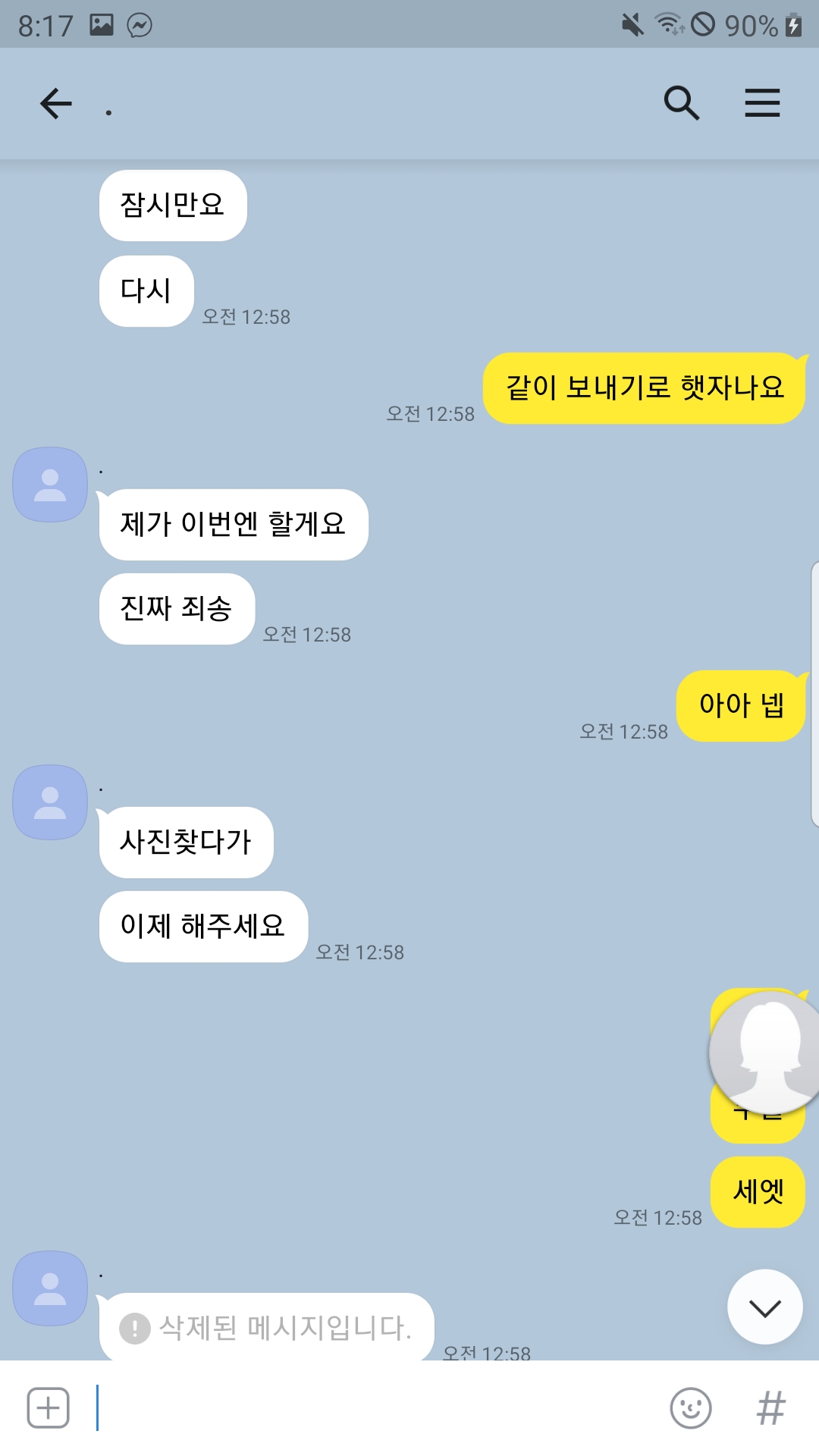The width and height of the screenshot is (819, 1456).
Task: Focus the message input field
Action: click(379, 1408)
